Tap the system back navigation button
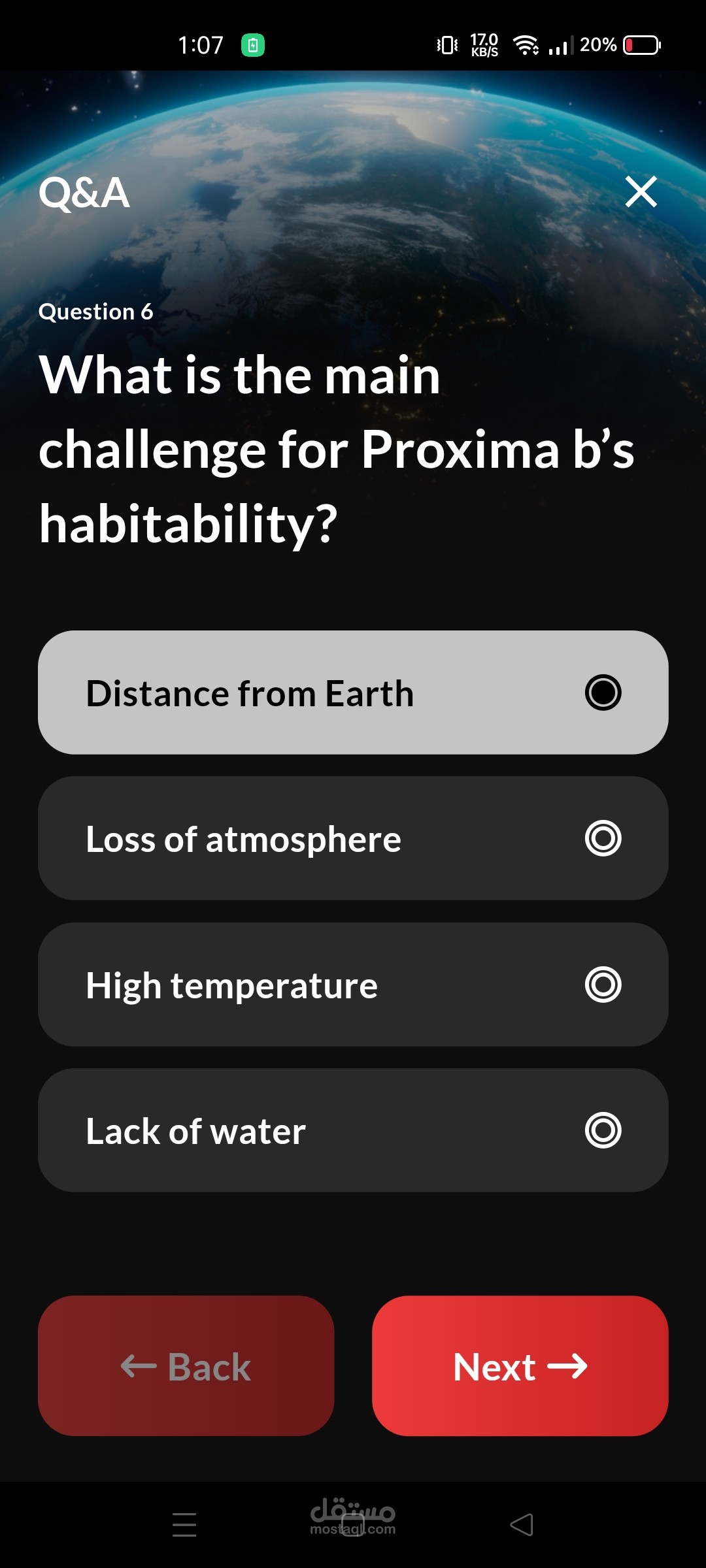This screenshot has width=706, height=1568. pyautogui.click(x=522, y=1525)
